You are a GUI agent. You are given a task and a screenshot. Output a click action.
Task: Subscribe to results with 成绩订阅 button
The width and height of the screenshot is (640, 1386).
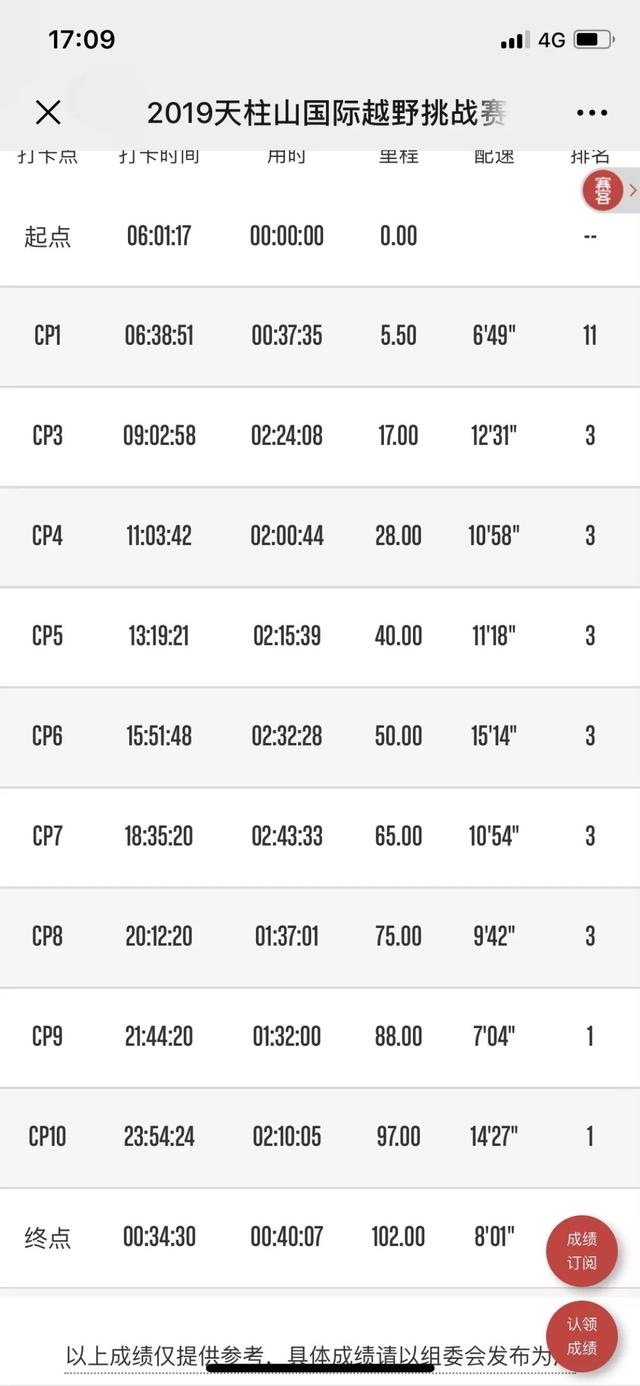click(582, 1250)
